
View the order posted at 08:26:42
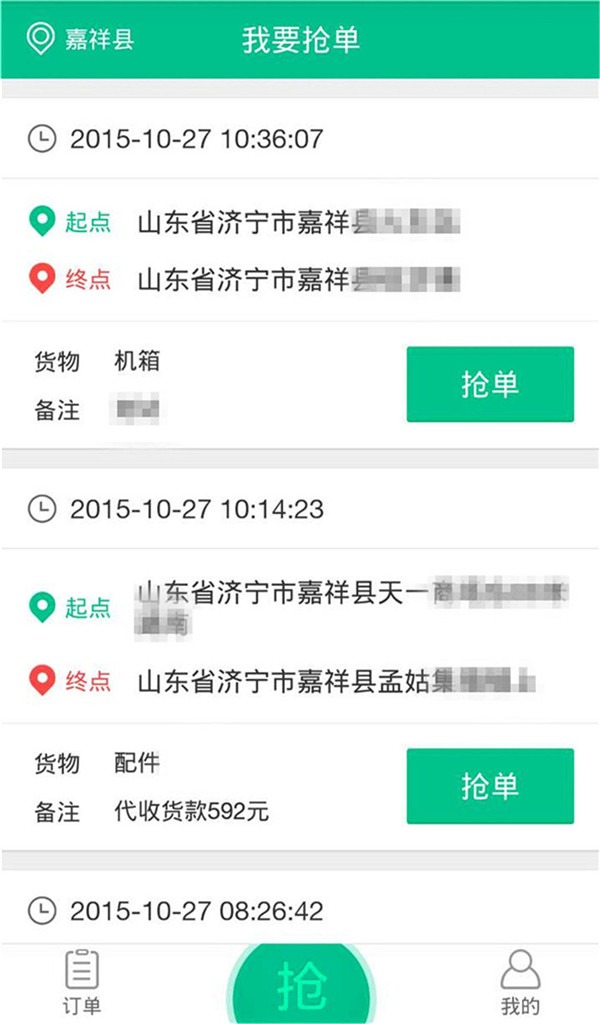coord(197,912)
